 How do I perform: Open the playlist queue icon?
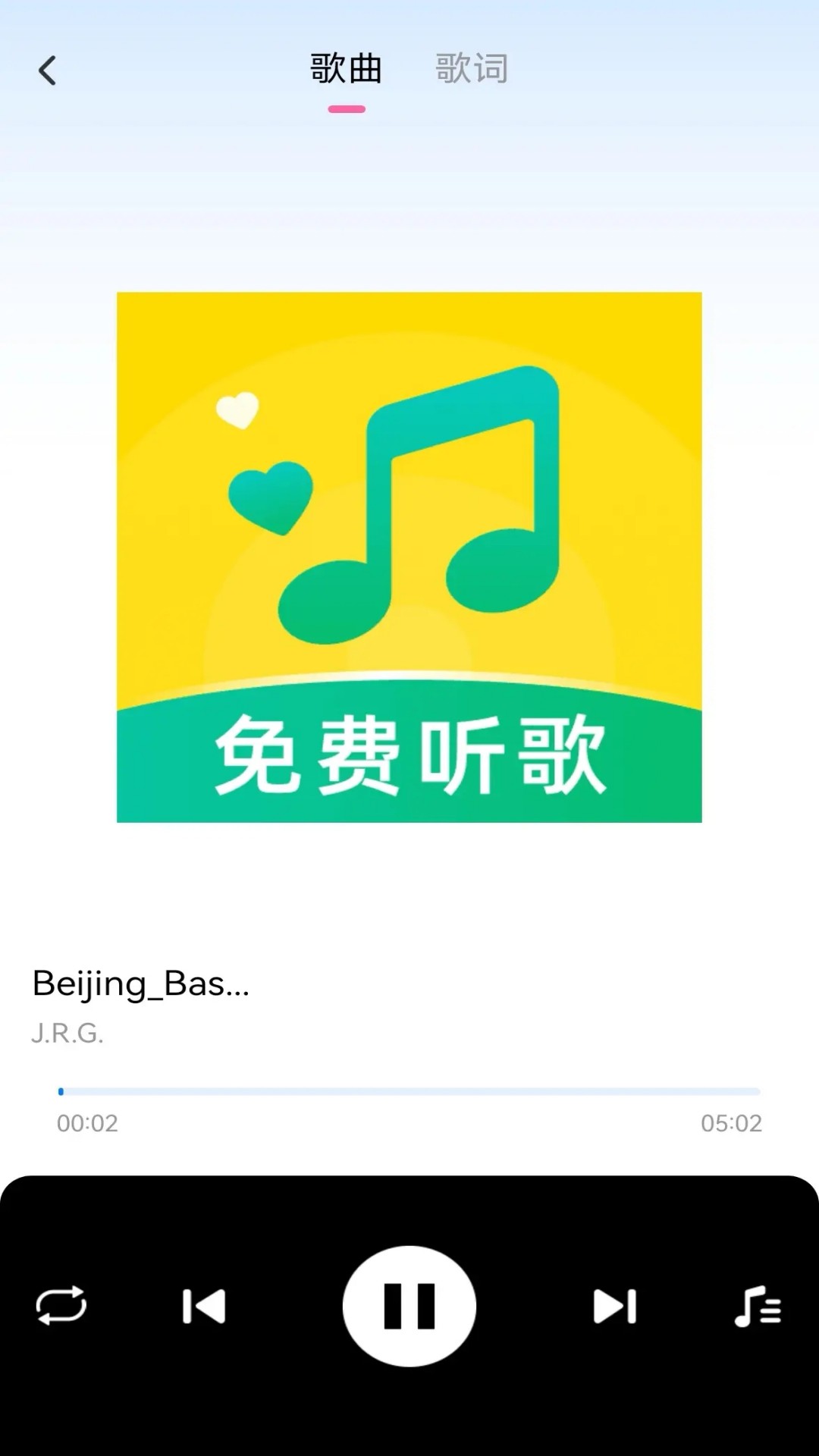tap(758, 1306)
